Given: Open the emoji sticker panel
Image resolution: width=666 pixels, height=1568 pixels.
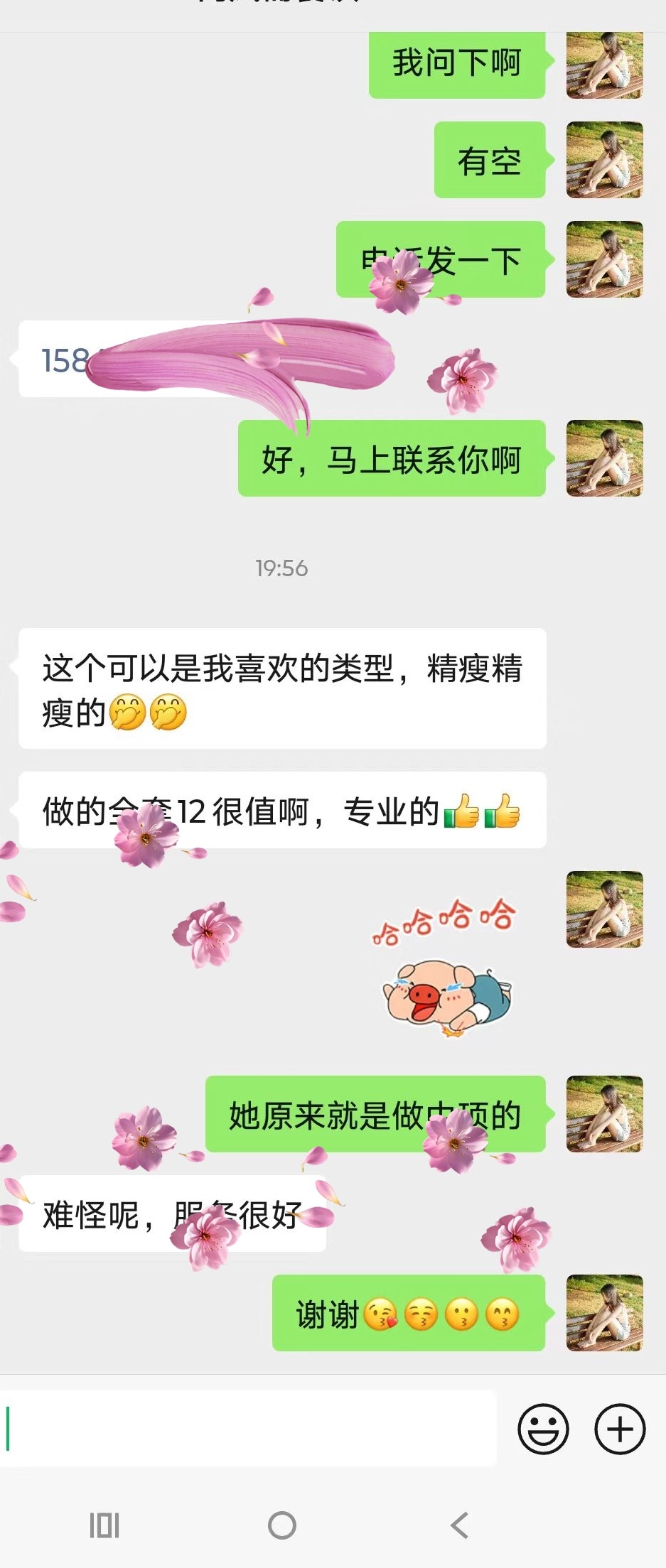Looking at the screenshot, I should coord(544,1428).
